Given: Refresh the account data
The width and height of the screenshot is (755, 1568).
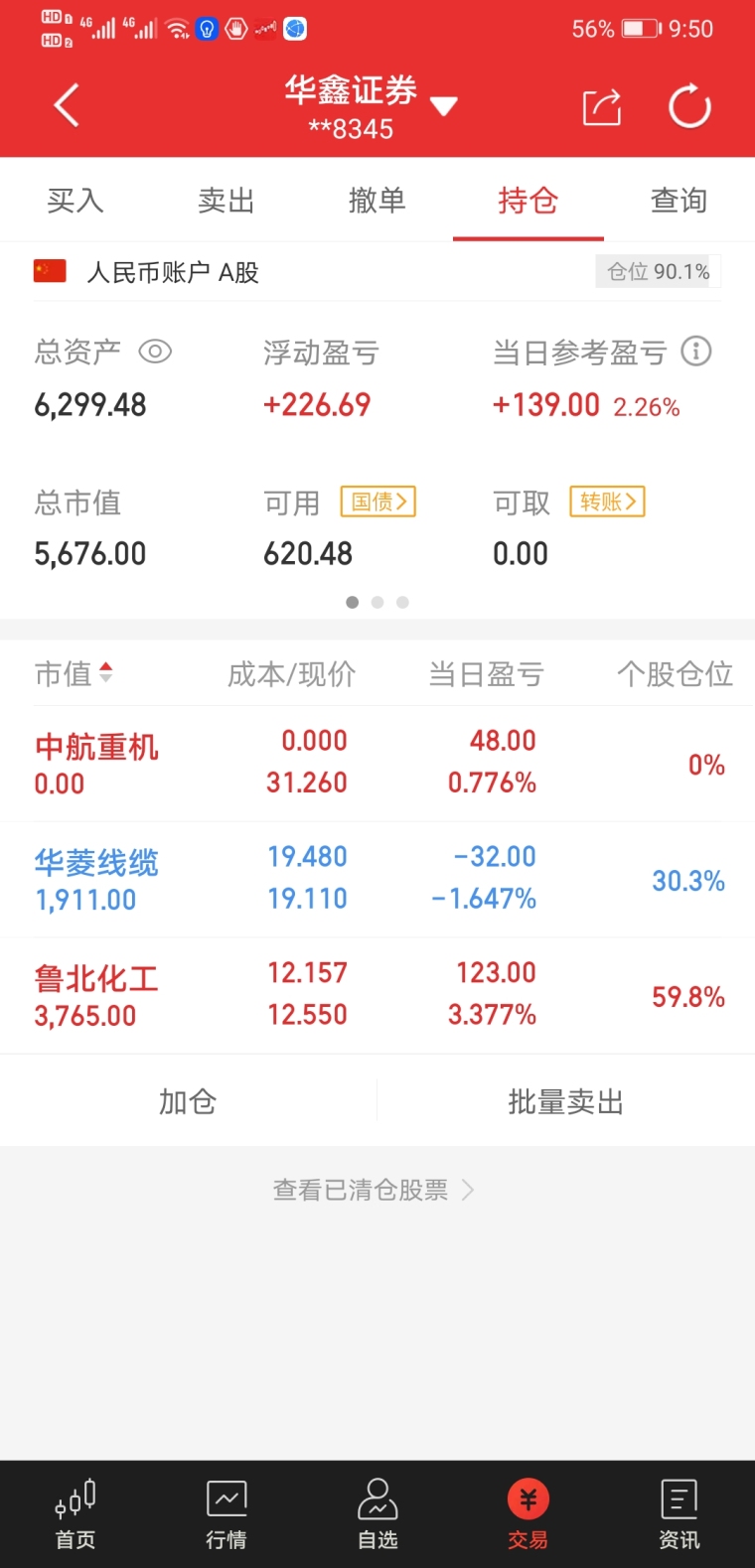Looking at the screenshot, I should point(689,107).
